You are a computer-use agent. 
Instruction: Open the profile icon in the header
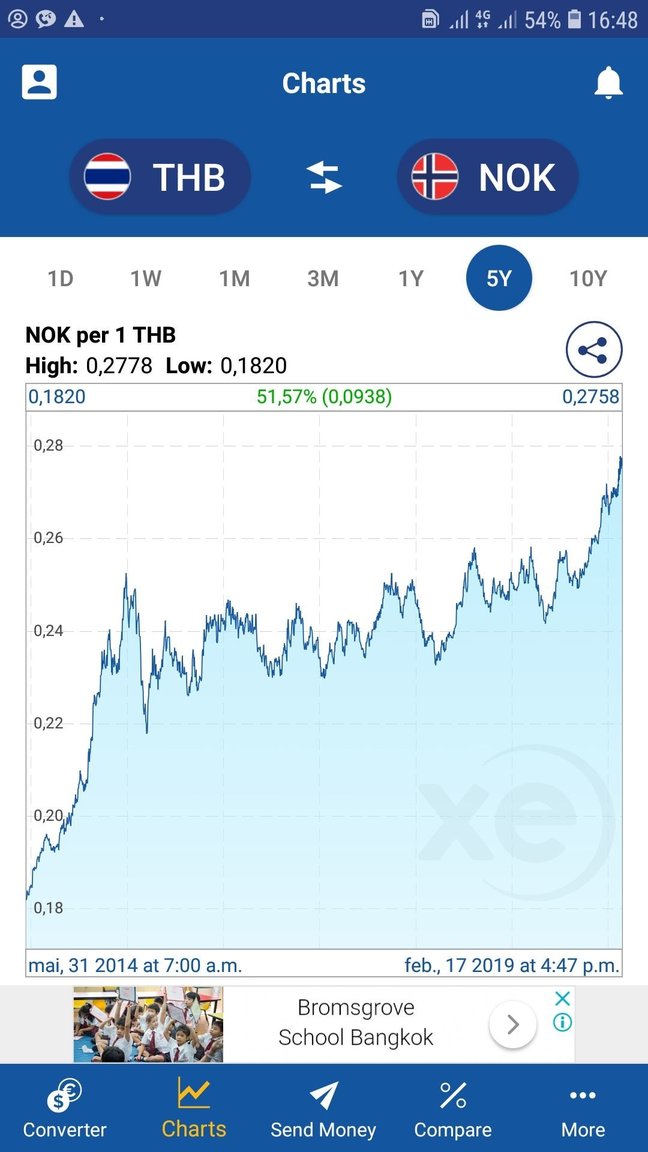tap(40, 82)
